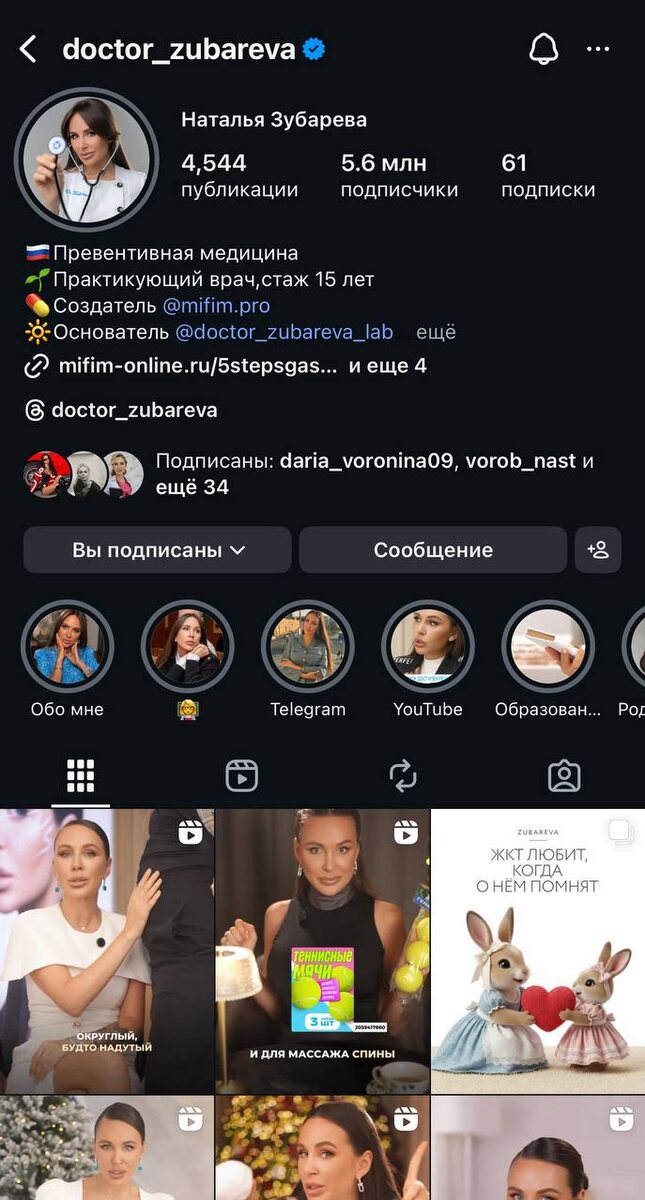Open the @doctor_zubareva_lab mention link
This screenshot has width=645, height=1200.
tap(285, 332)
